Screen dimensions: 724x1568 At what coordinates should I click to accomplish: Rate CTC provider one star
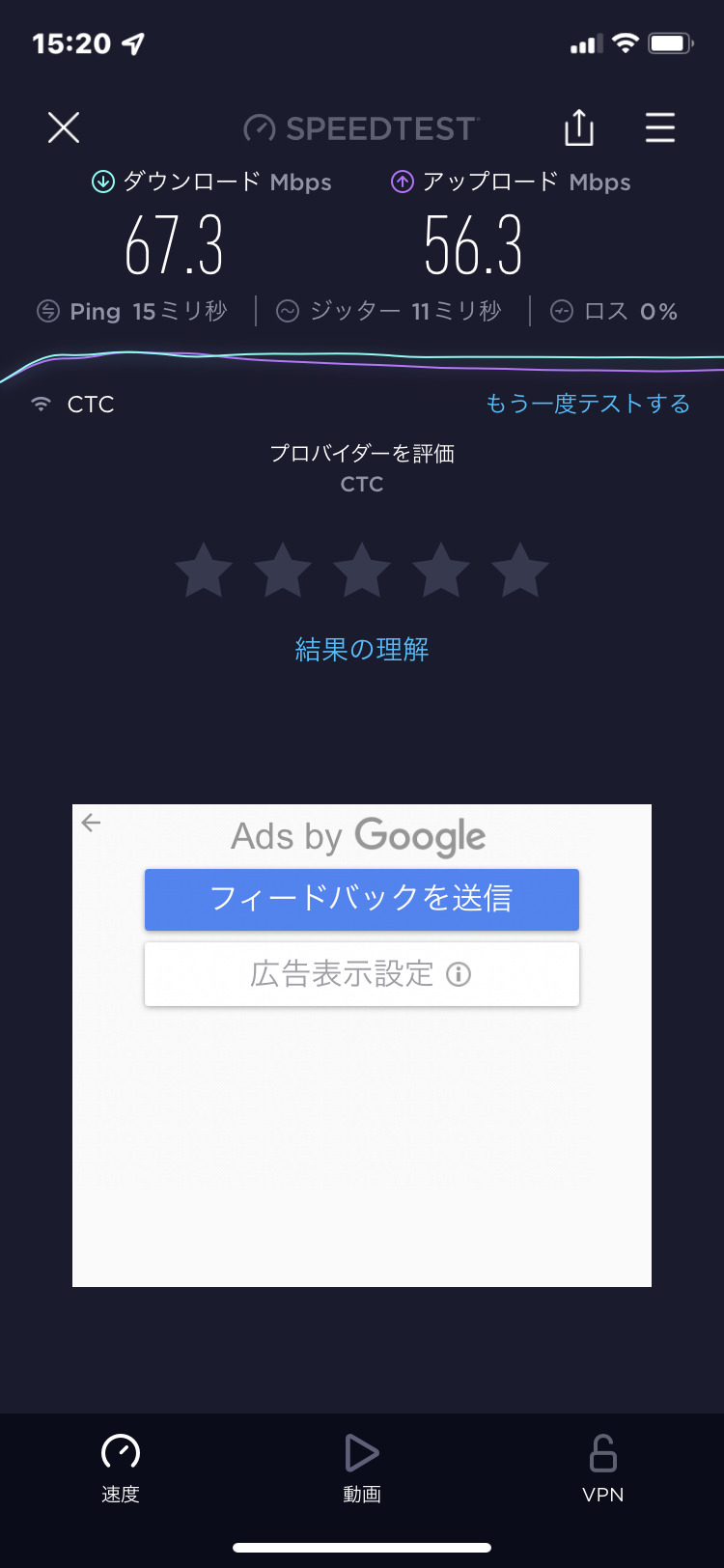204,570
